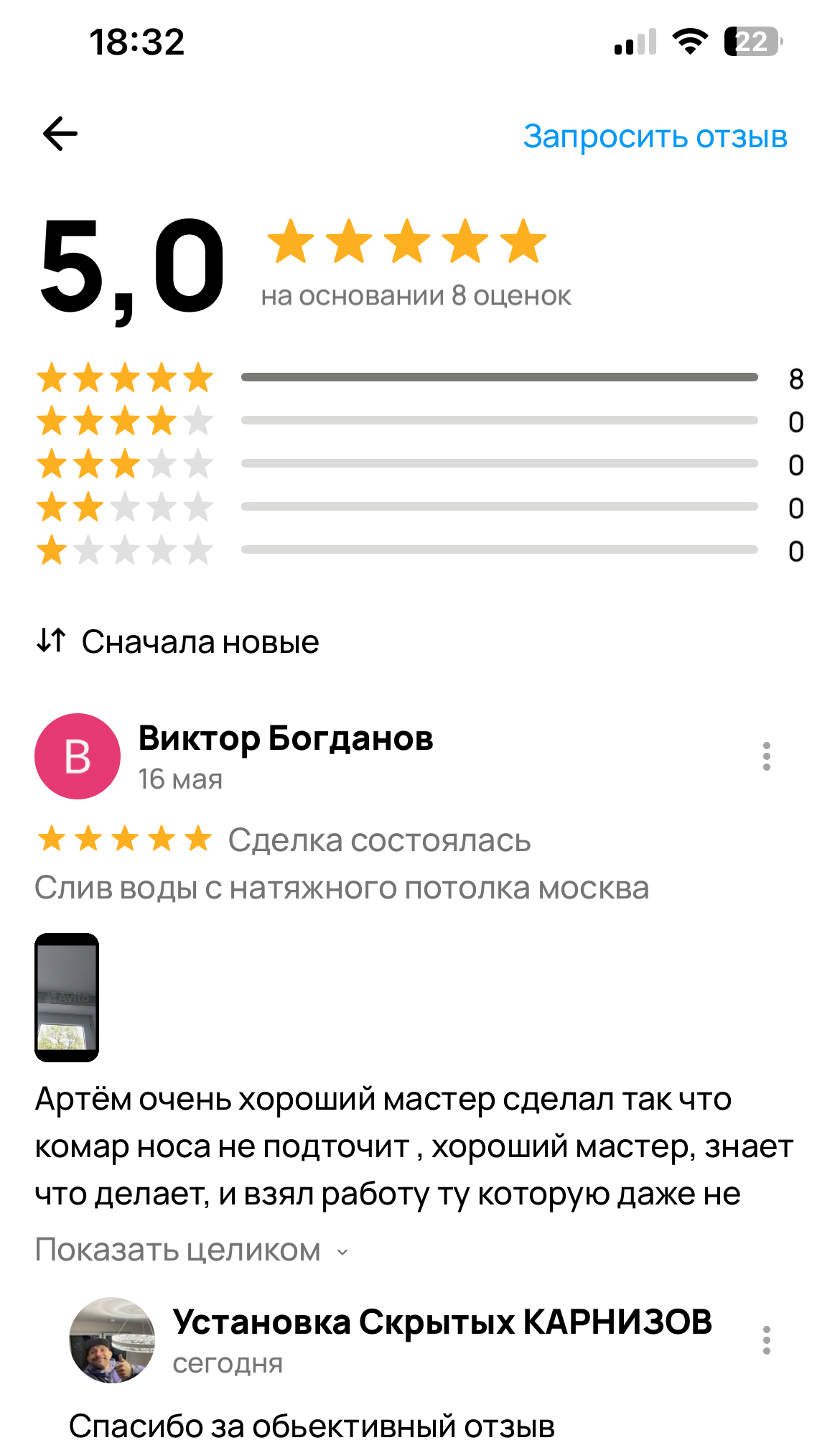Open the 'Сначала новые' sort selector
Image resolution: width=840 pixels, height=1453 pixels.
click(178, 641)
